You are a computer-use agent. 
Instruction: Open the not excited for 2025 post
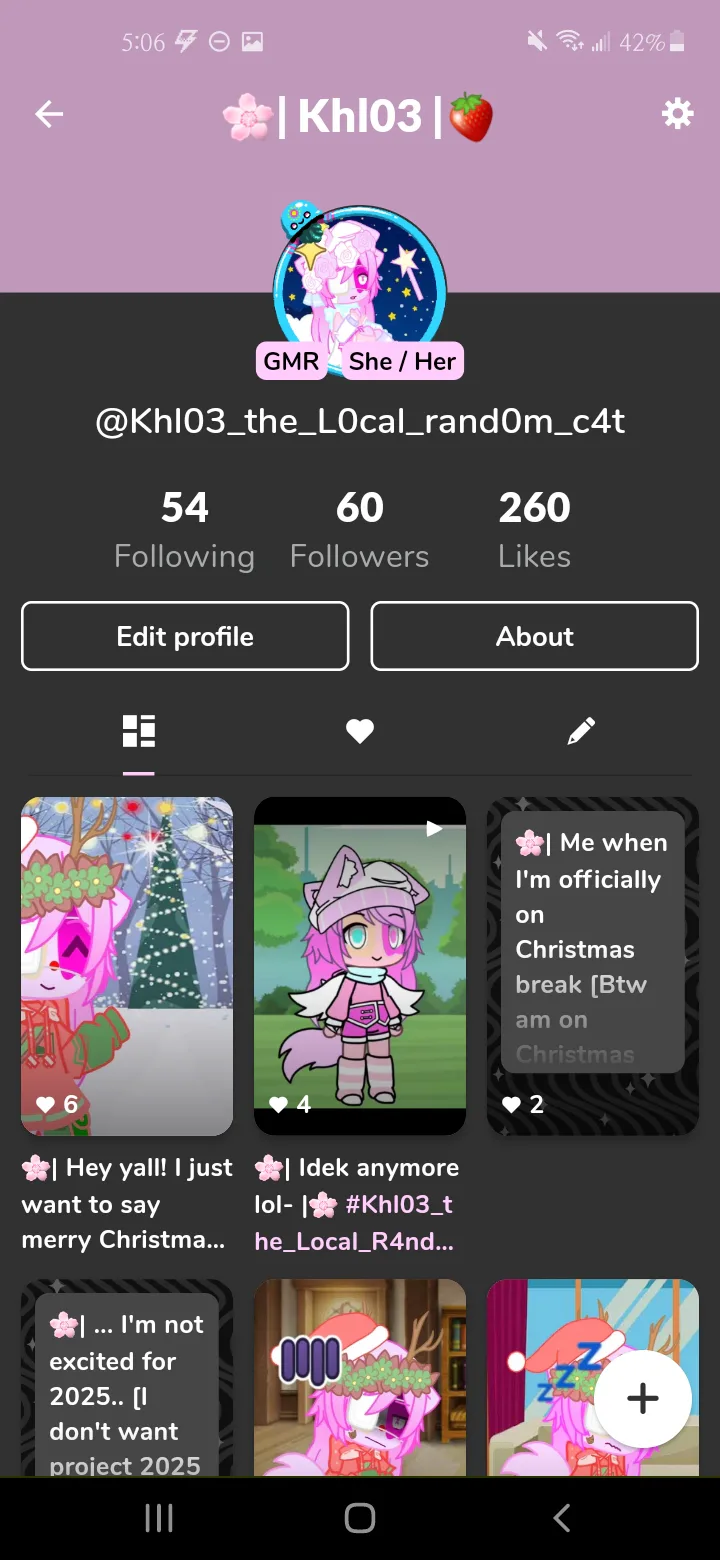[127, 1378]
